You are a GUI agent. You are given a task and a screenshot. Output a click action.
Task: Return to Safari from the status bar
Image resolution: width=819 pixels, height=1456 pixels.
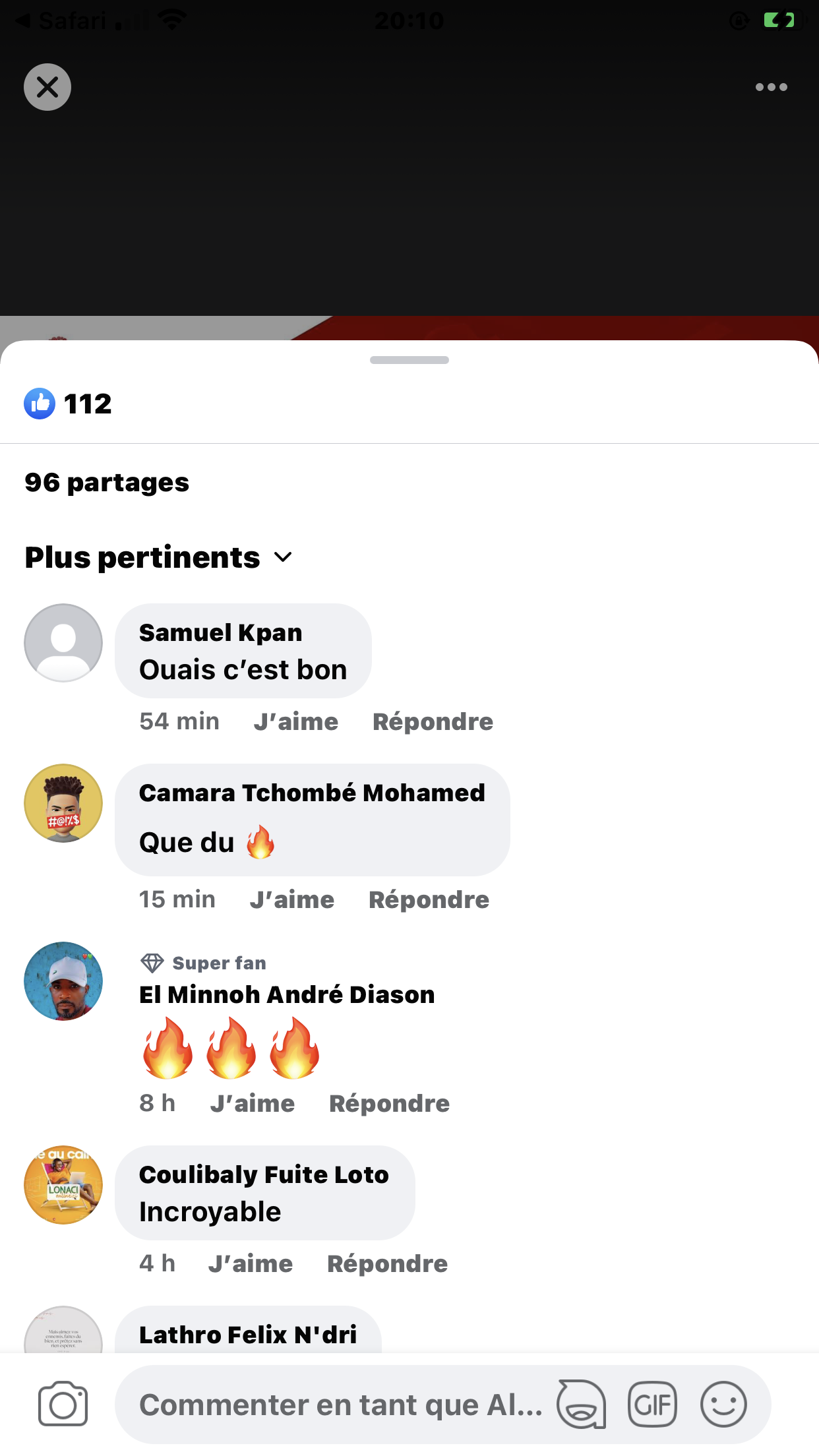[63, 21]
